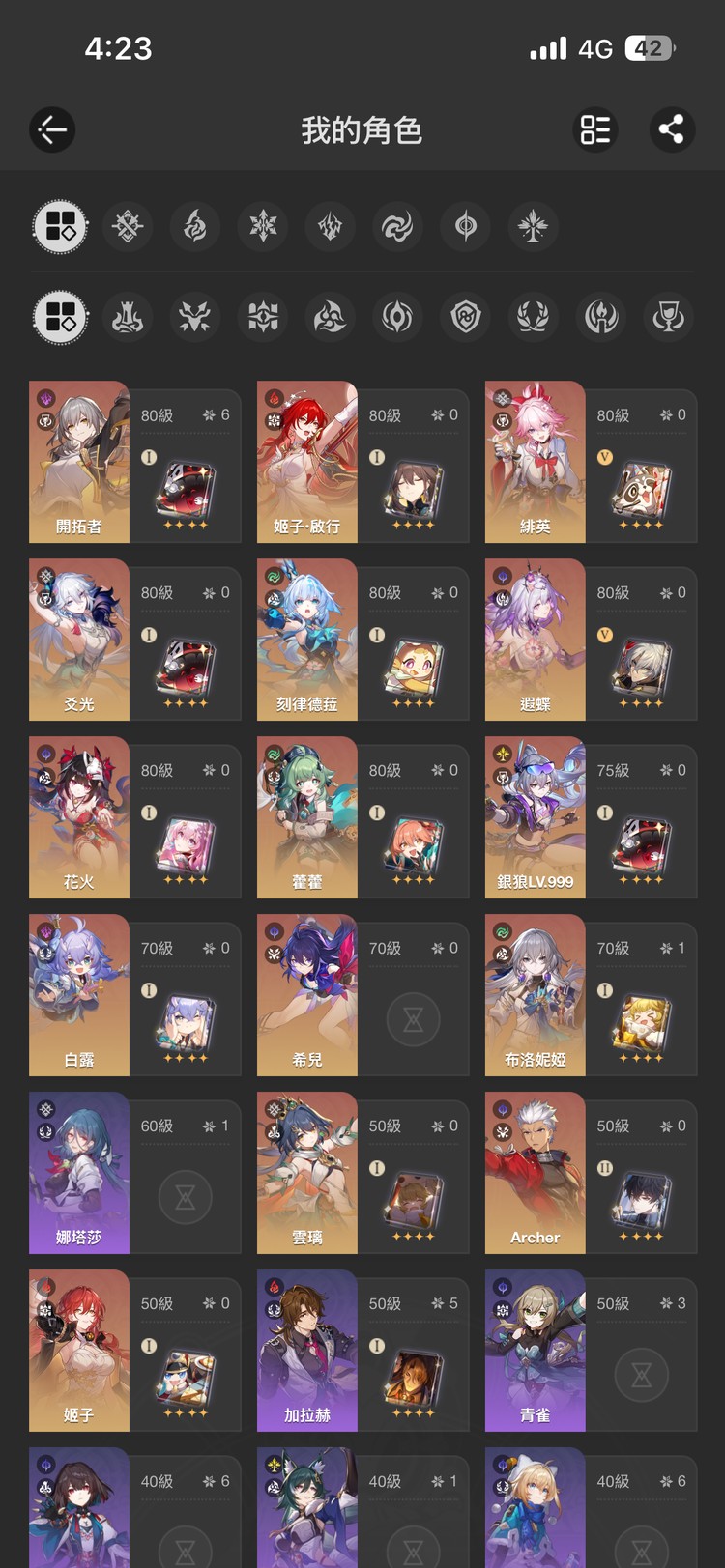Viewport: 725px width, 1568px height.
Task: Select the all-paths filter
Action: coord(60,317)
